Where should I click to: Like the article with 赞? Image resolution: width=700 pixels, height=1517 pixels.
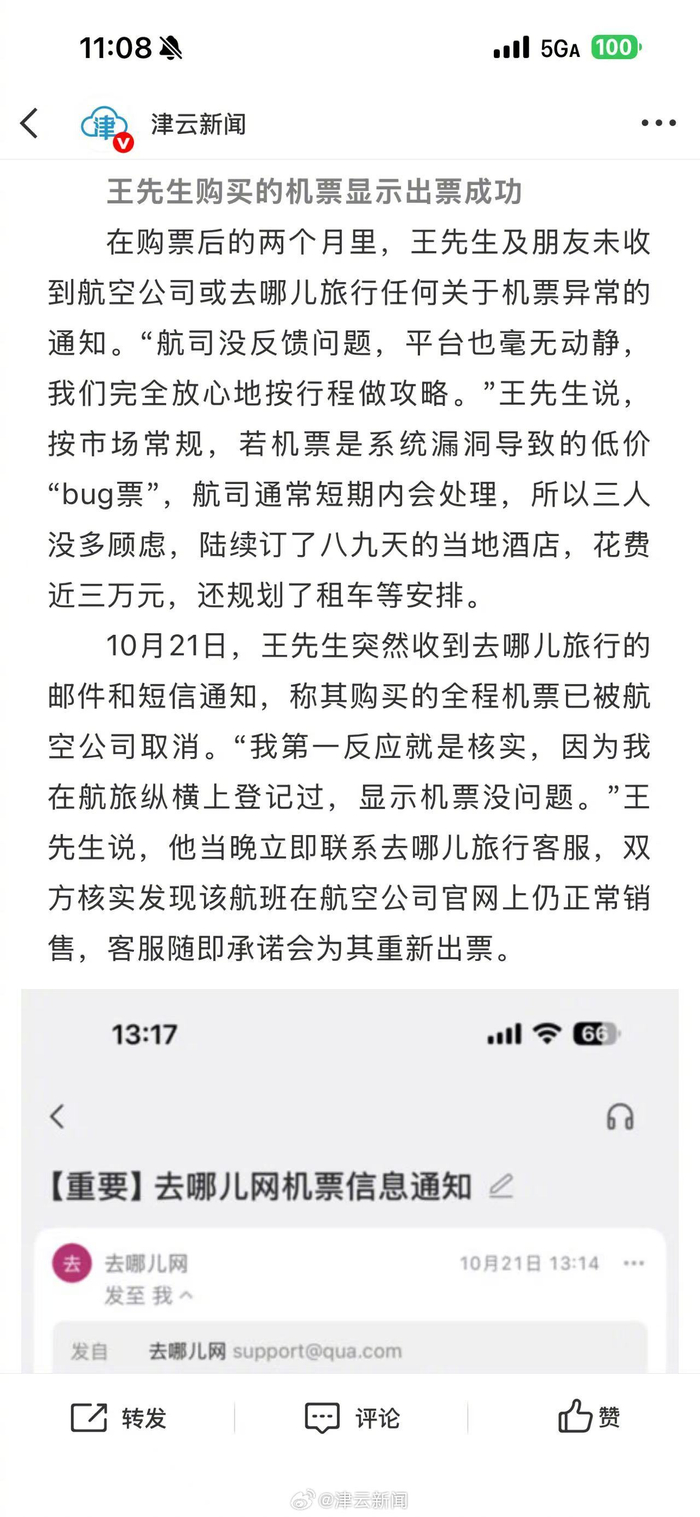click(x=589, y=1416)
